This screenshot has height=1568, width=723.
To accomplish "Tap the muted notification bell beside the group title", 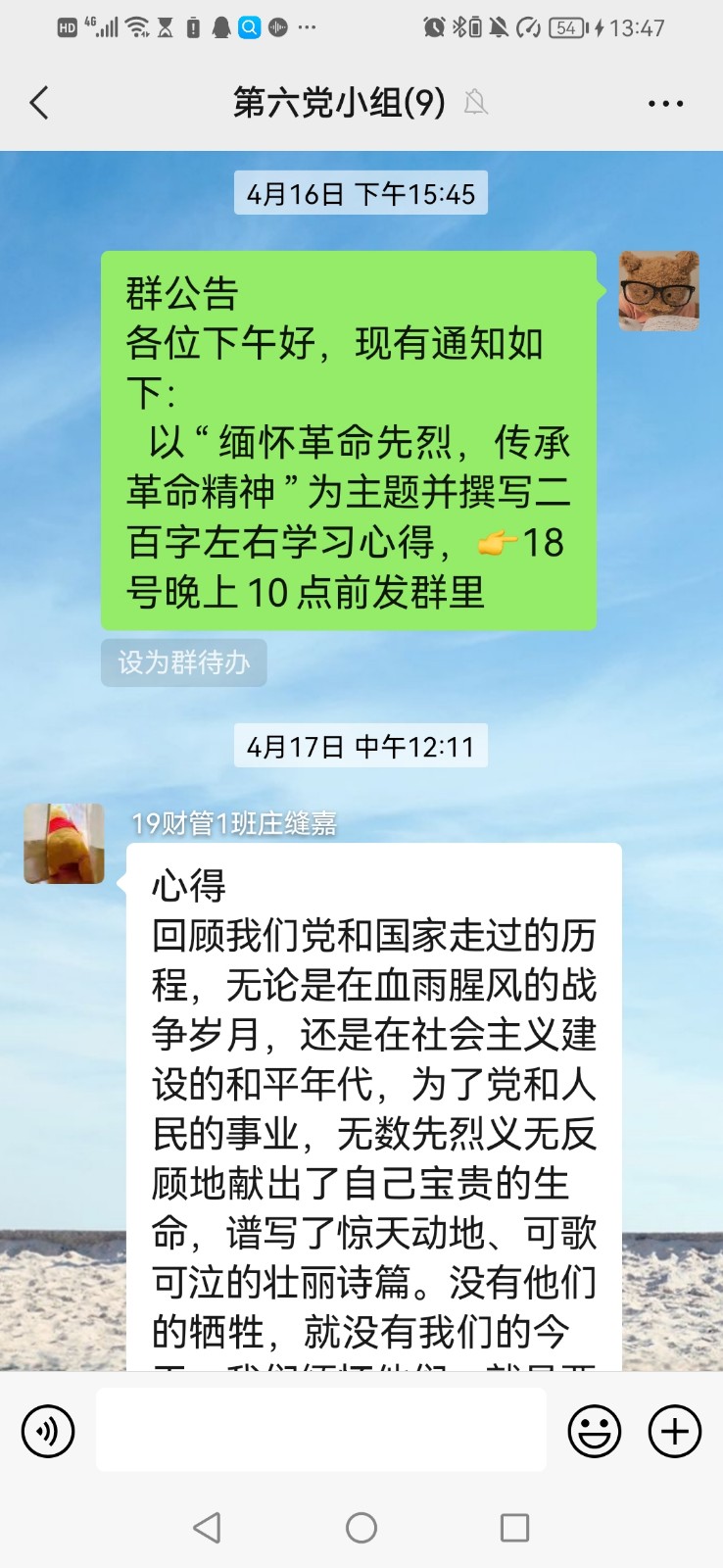I will click(x=477, y=102).
